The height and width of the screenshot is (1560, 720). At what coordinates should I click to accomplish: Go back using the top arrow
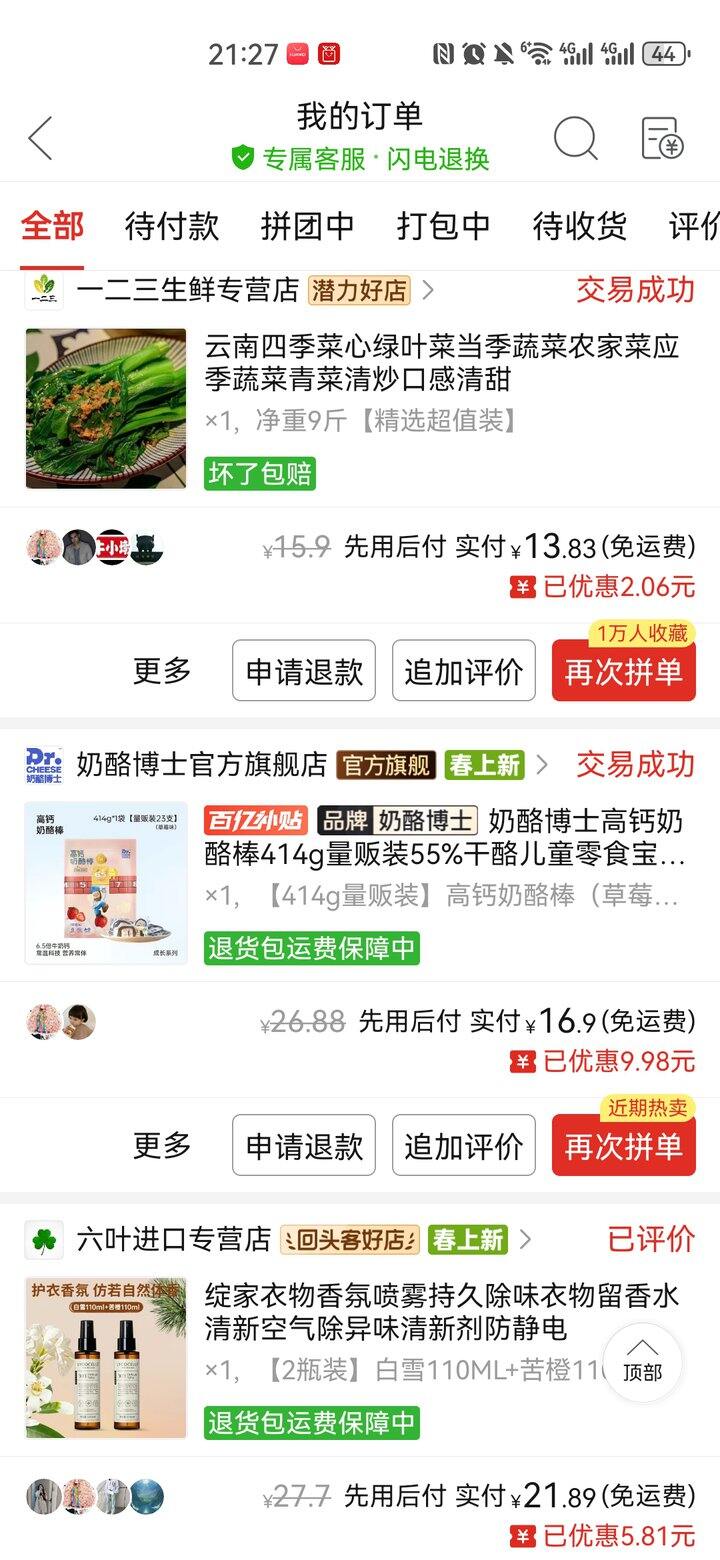40,138
